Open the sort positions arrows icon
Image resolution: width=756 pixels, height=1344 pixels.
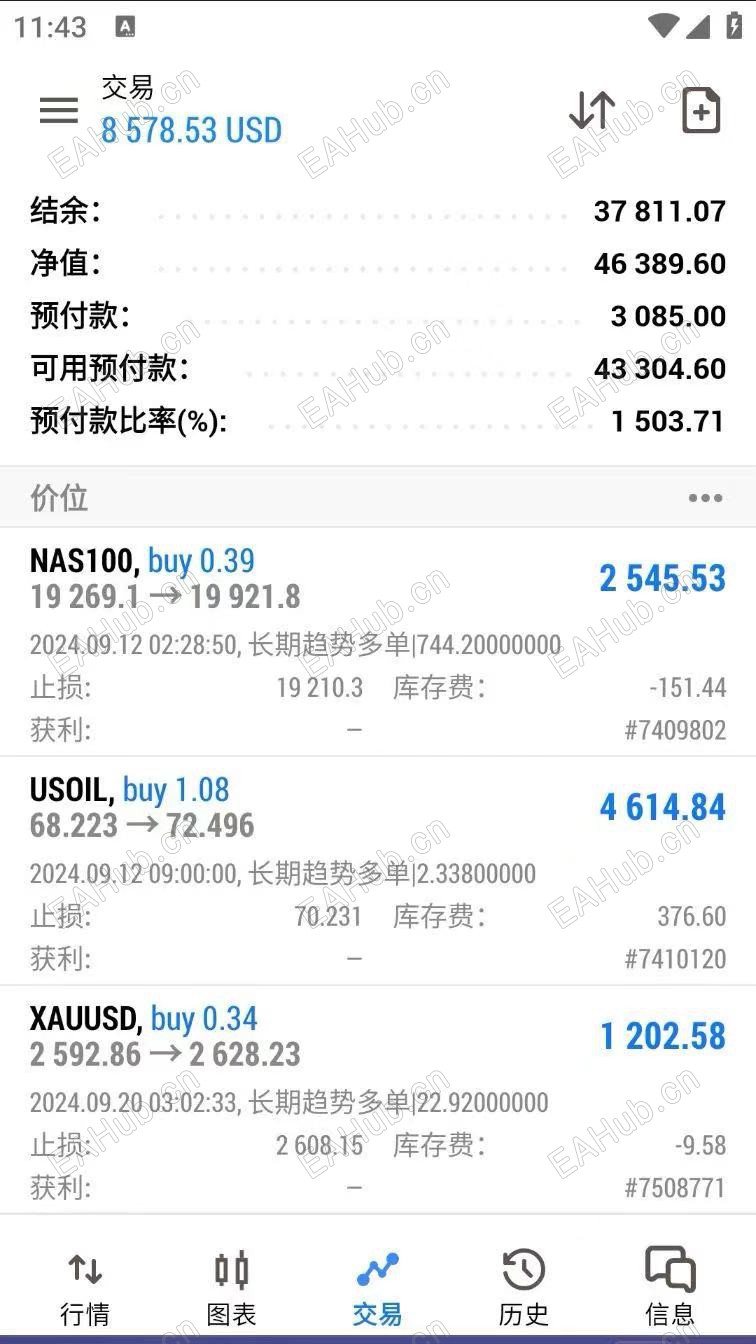tap(591, 111)
